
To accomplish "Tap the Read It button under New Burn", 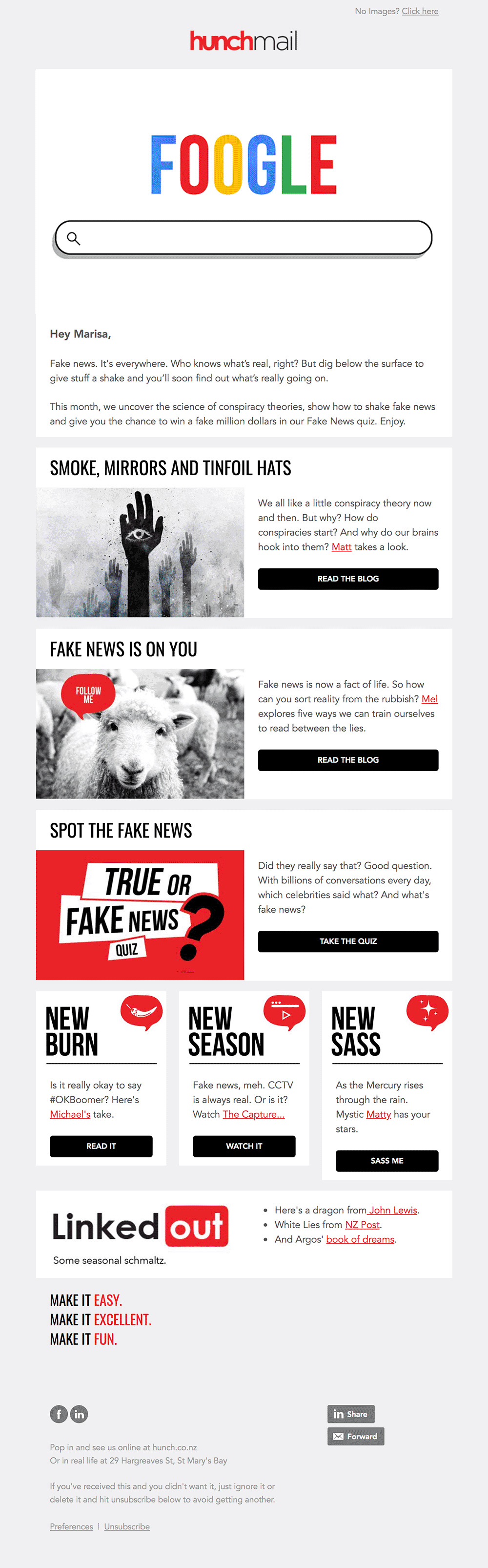I will click(x=101, y=1146).
